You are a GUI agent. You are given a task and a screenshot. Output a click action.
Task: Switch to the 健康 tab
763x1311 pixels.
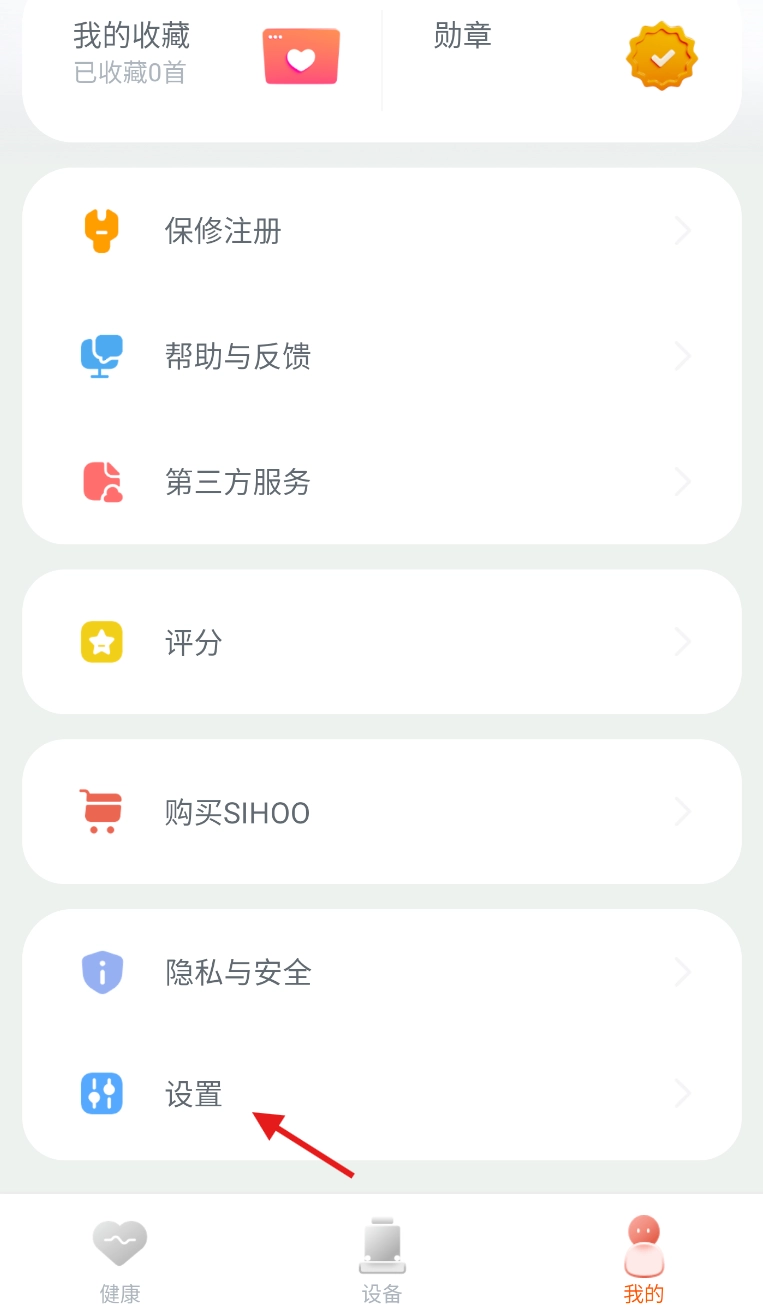click(x=120, y=1258)
